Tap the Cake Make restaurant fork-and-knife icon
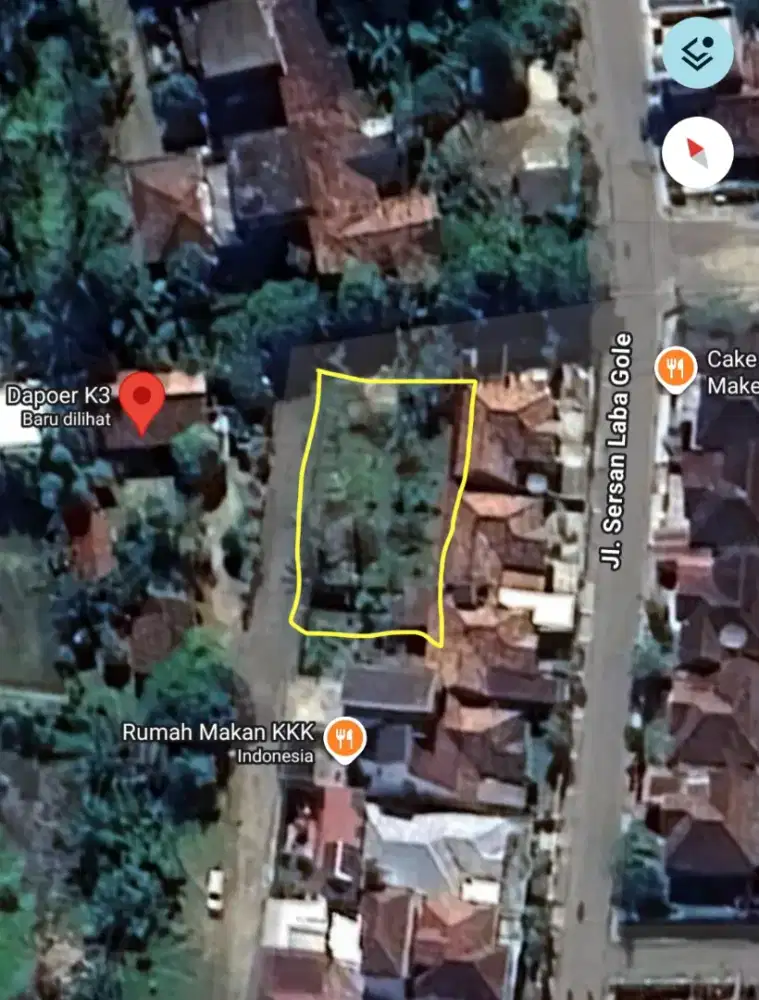Viewport: 759px width, 1000px height. pyautogui.click(x=676, y=366)
